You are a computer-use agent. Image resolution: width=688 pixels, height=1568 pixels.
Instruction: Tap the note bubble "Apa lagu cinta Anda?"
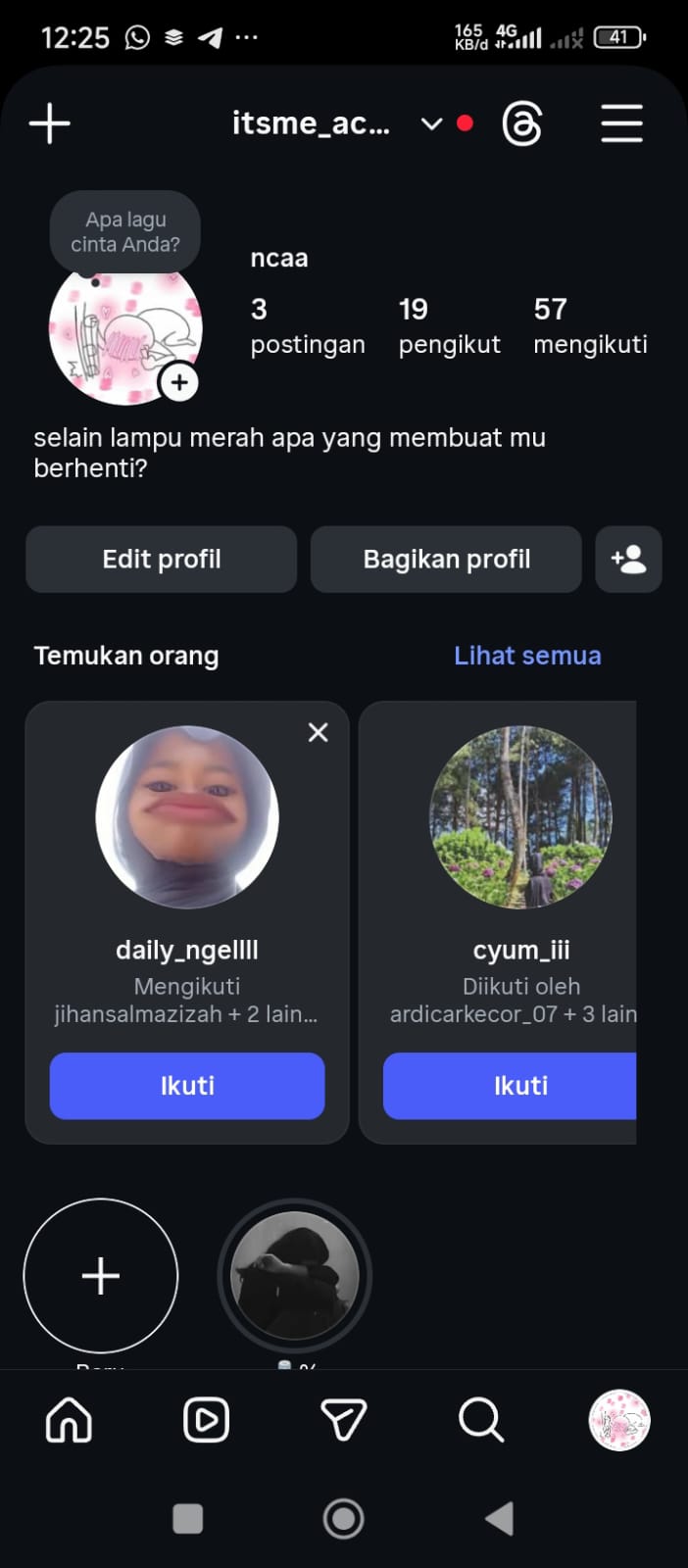(125, 232)
